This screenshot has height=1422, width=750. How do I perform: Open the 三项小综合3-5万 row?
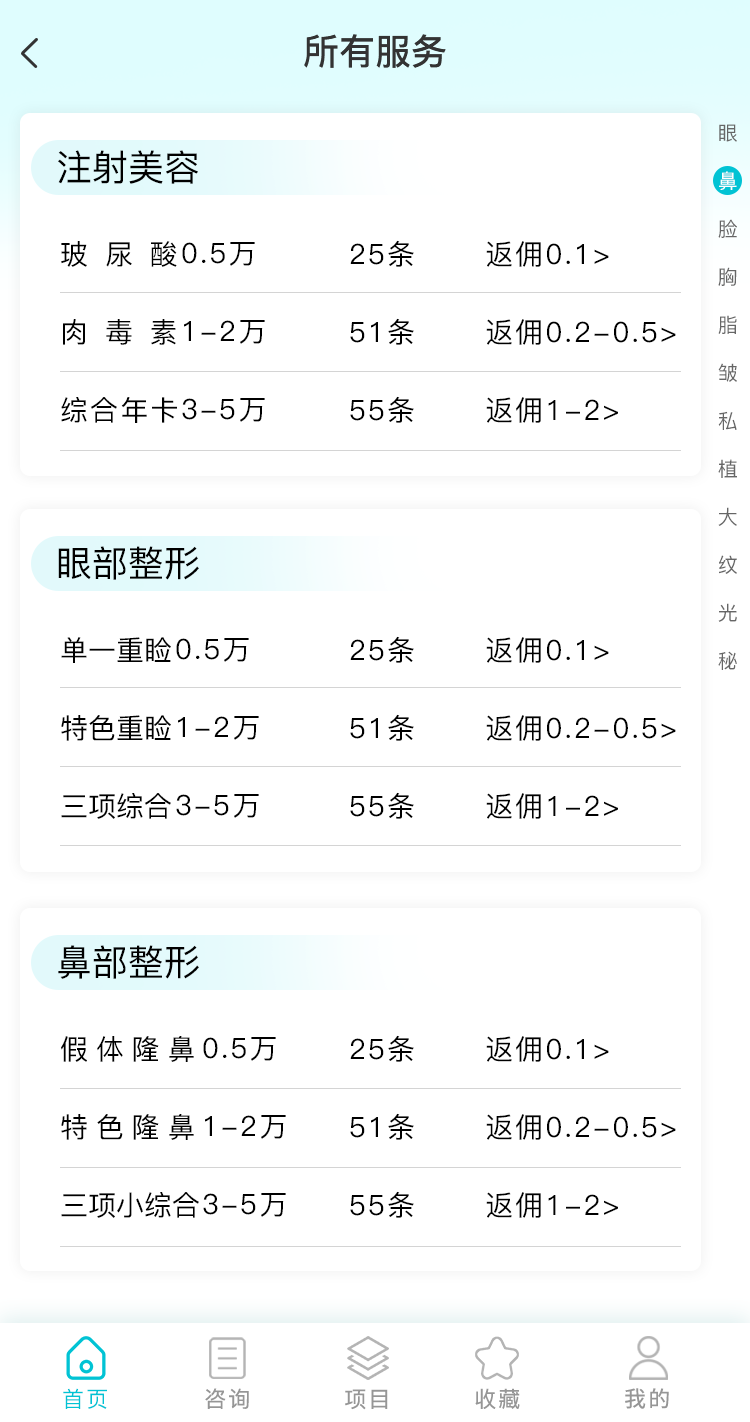(370, 1207)
